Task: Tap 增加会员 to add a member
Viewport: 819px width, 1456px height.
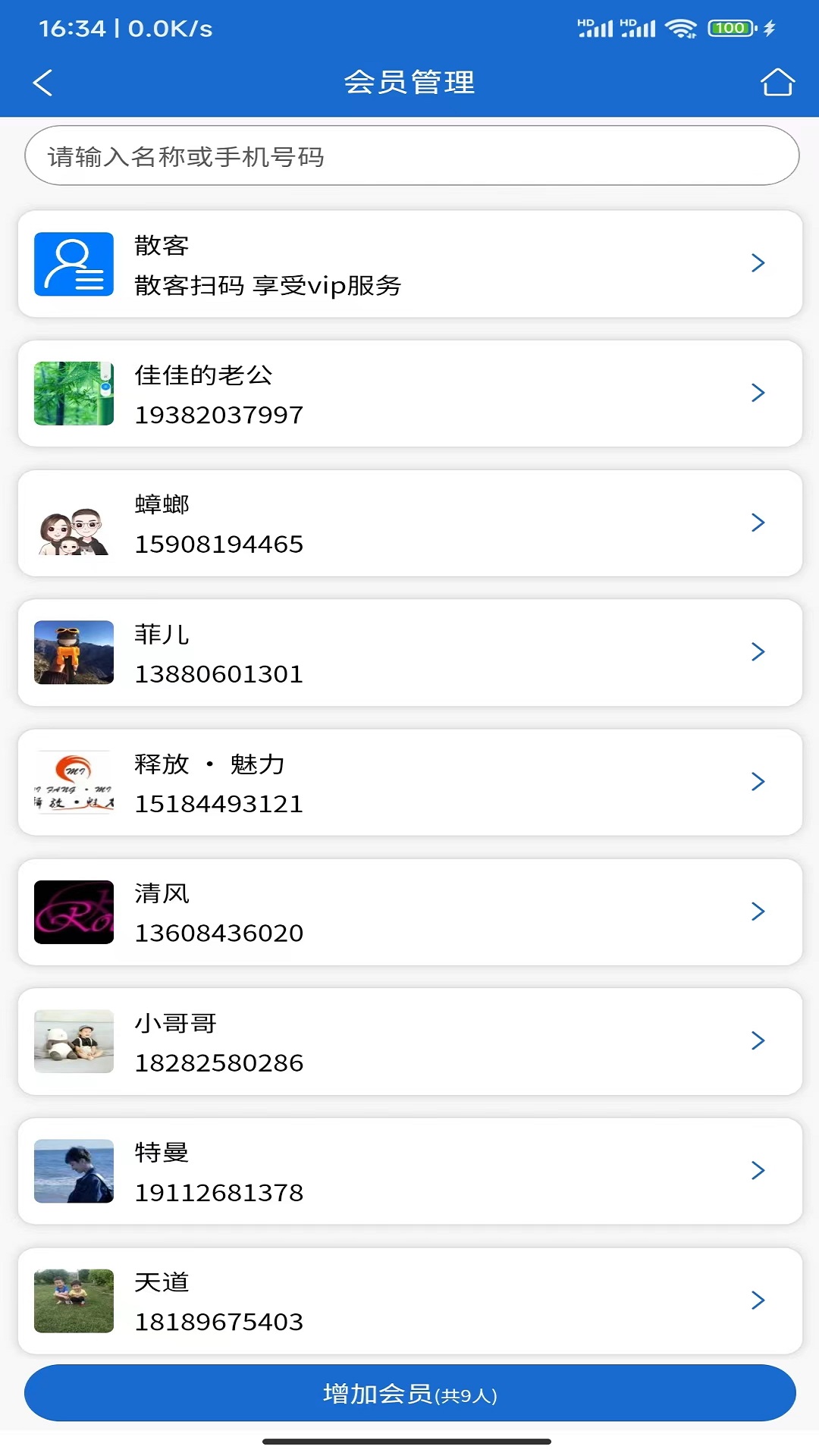Action: point(409,1393)
